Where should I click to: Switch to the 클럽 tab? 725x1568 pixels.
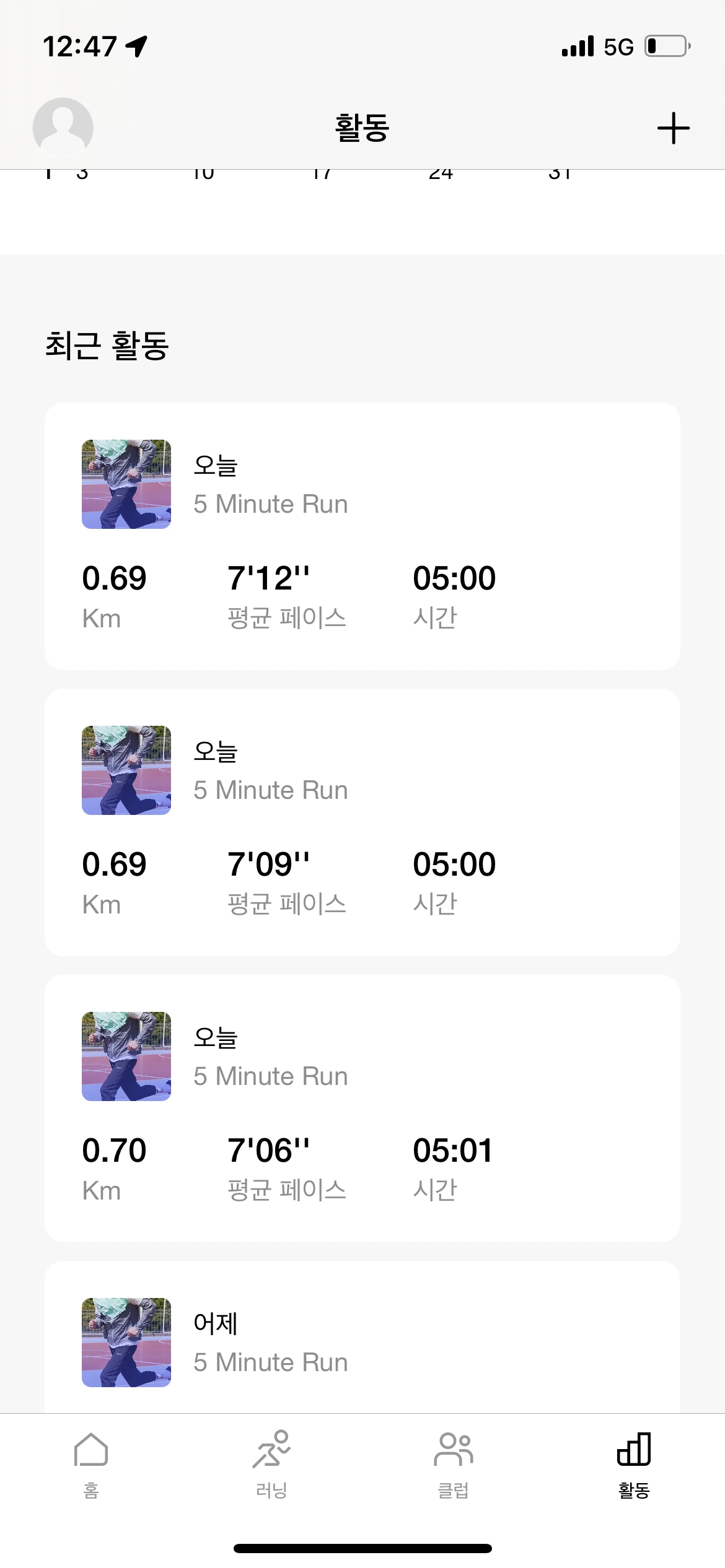point(453,1464)
